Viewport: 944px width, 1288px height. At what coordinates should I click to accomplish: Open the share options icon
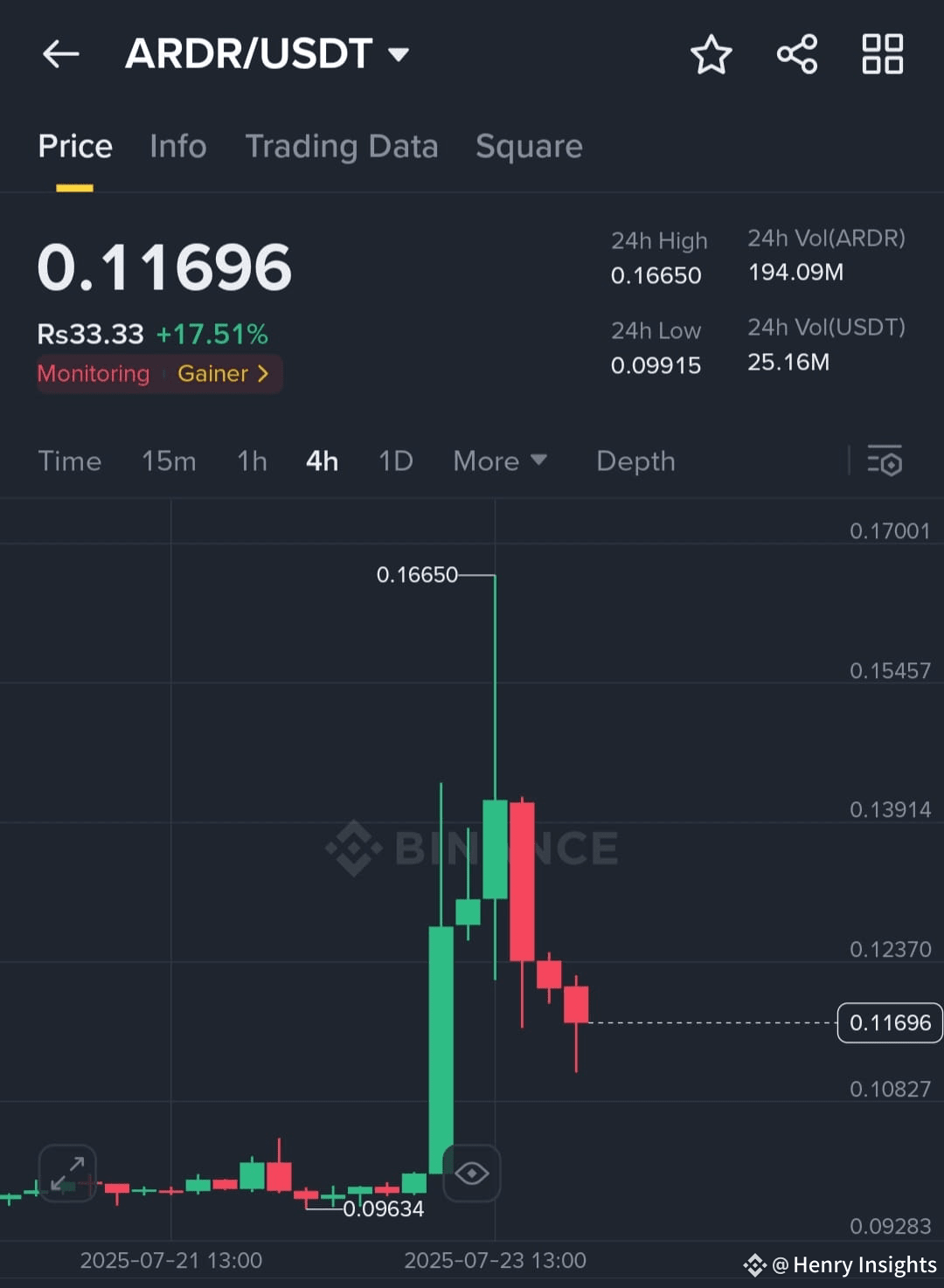pos(796,53)
